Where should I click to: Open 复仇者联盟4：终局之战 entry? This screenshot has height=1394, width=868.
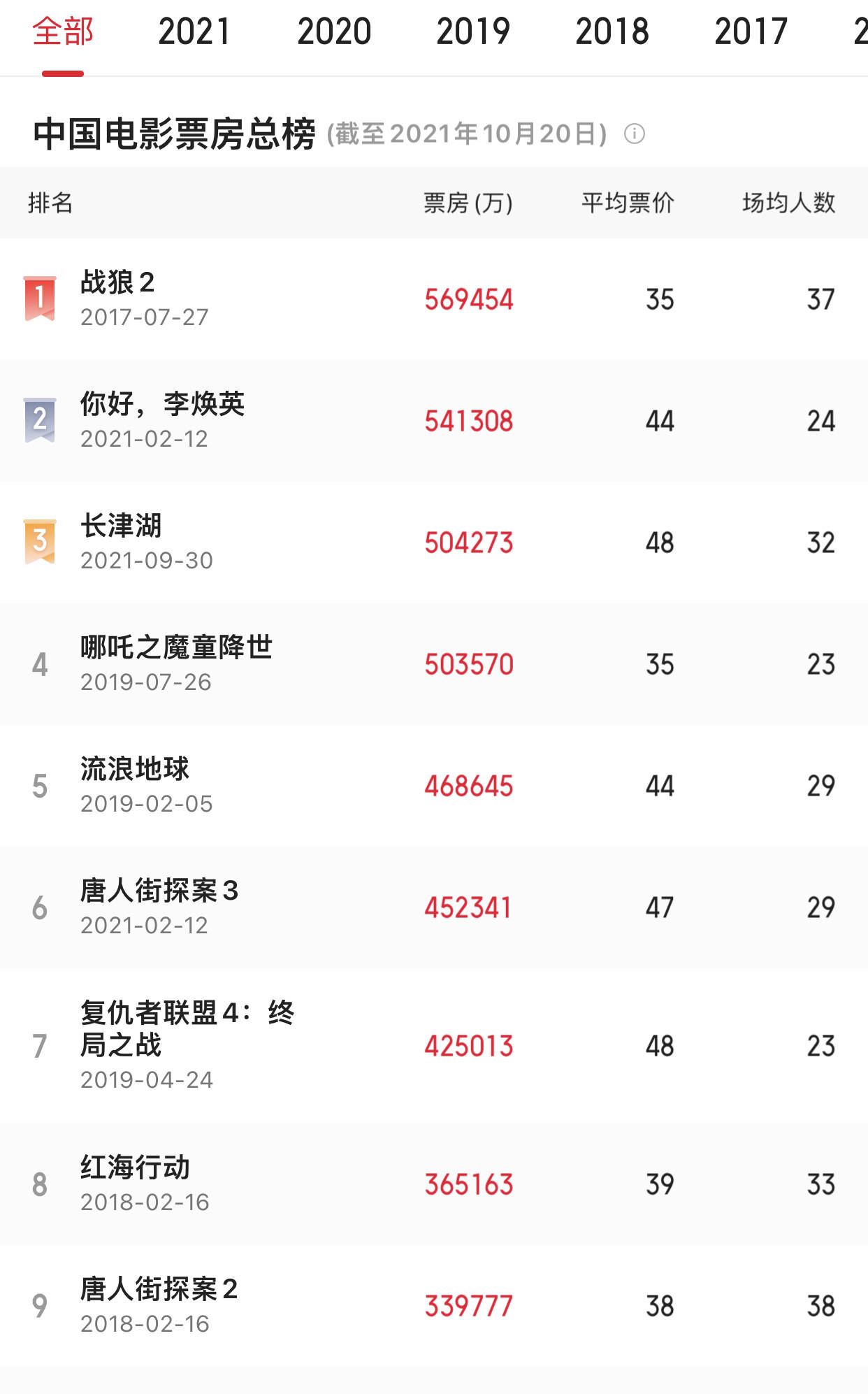pyautogui.click(x=186, y=1029)
